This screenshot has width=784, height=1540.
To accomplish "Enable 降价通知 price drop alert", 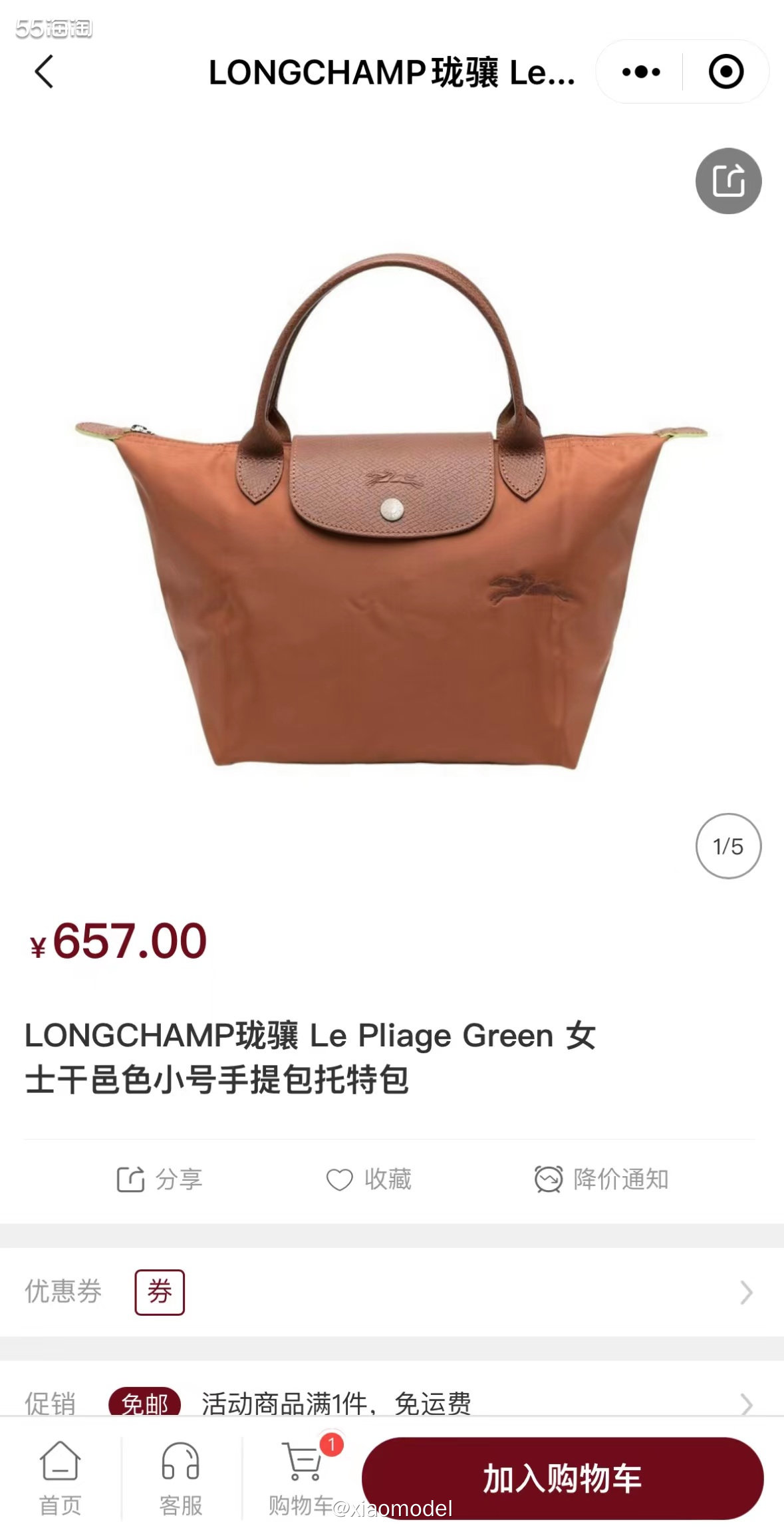I will (x=602, y=1179).
